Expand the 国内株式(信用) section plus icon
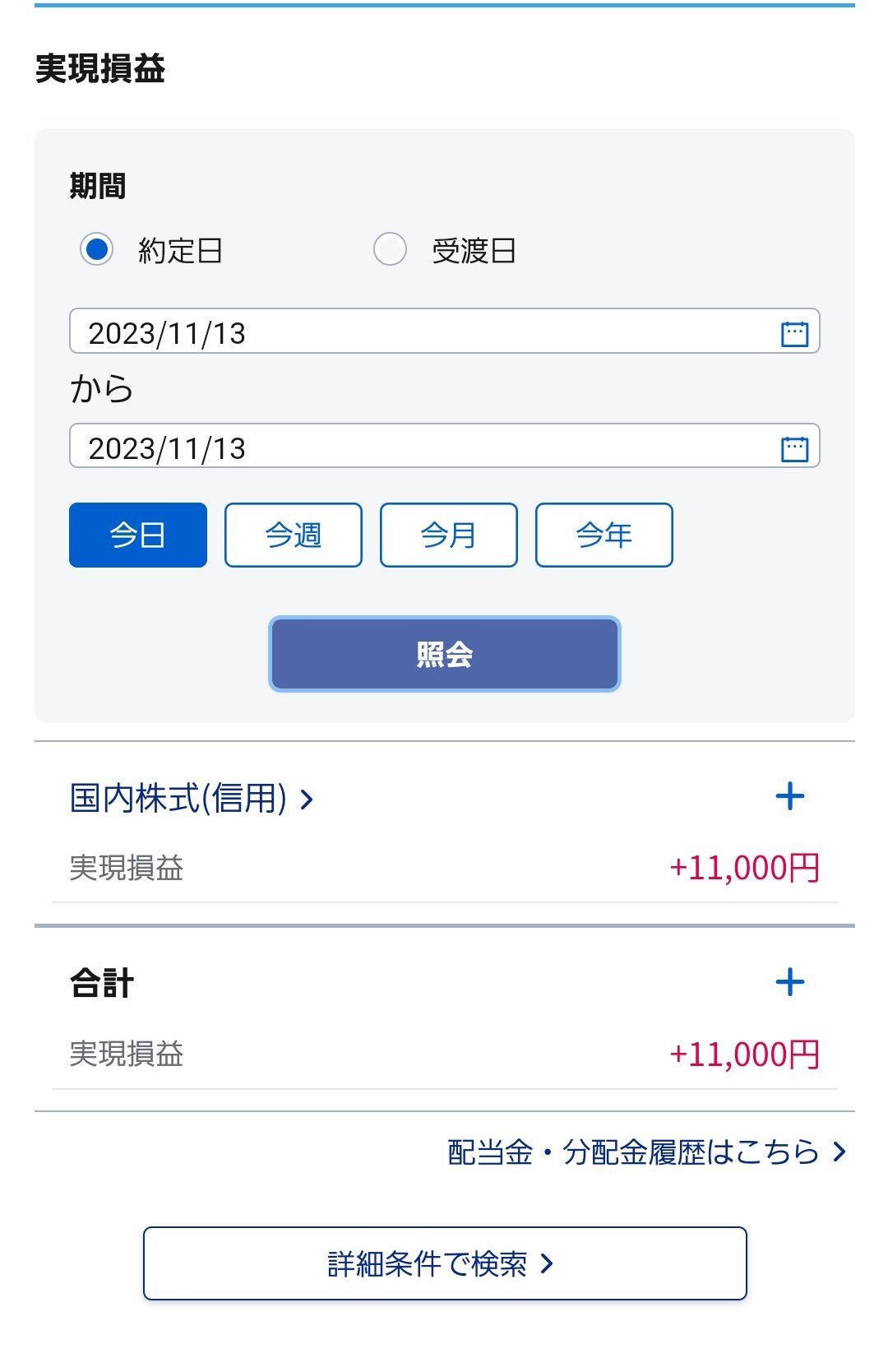The image size is (888, 1372). (x=790, y=796)
